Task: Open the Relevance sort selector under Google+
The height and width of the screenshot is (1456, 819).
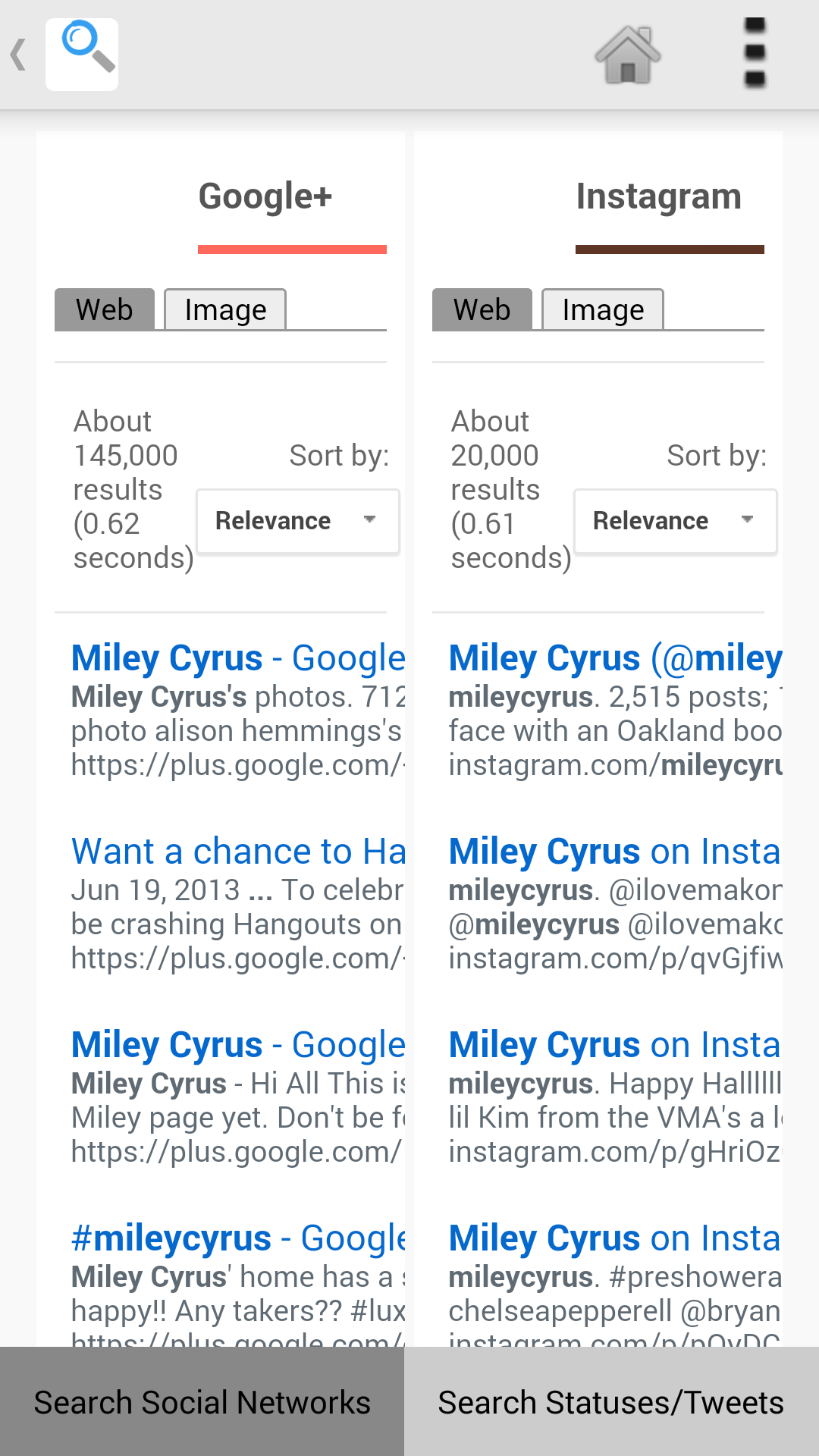Action: tap(297, 521)
